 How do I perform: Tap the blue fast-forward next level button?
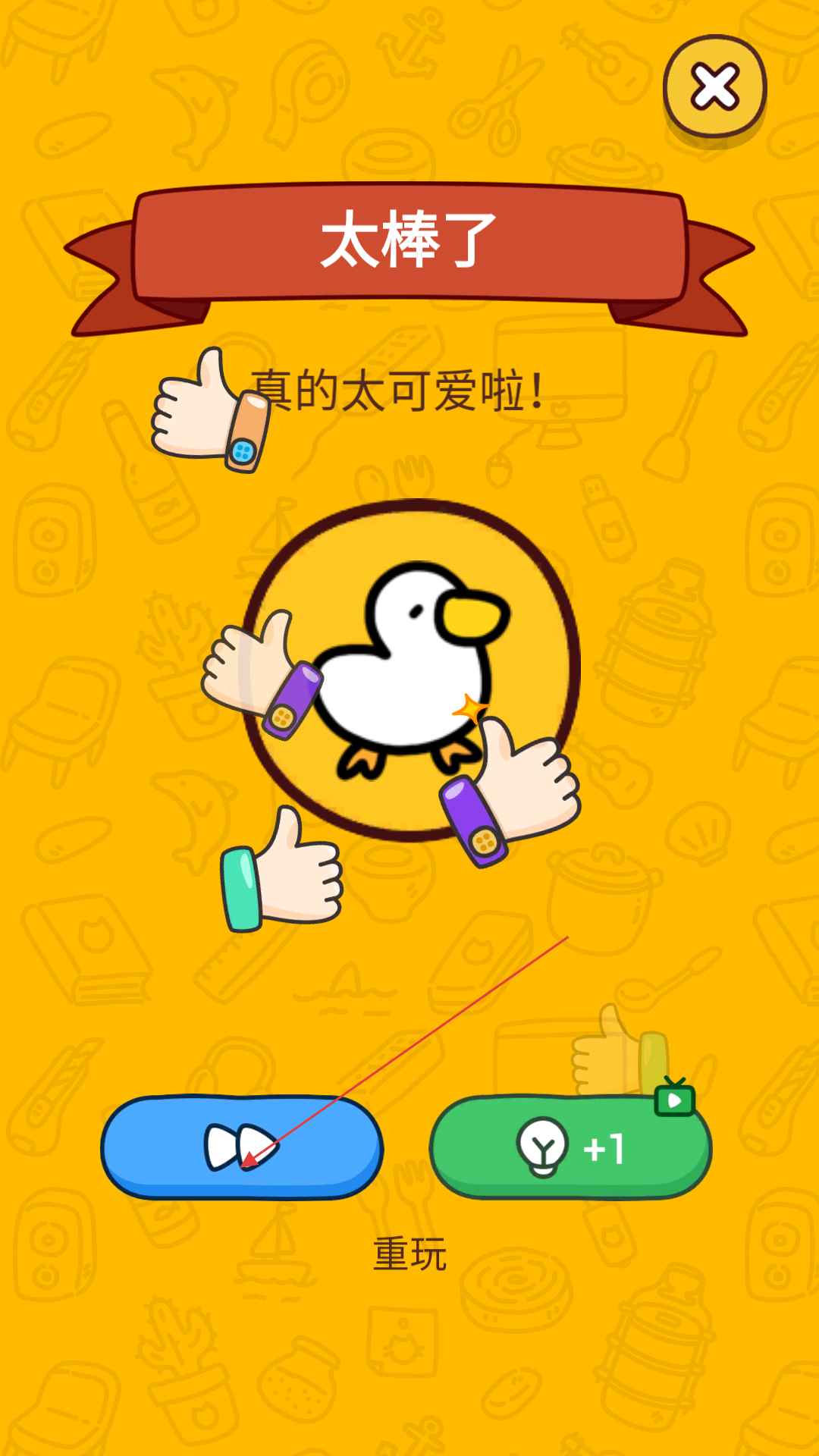[x=242, y=1147]
